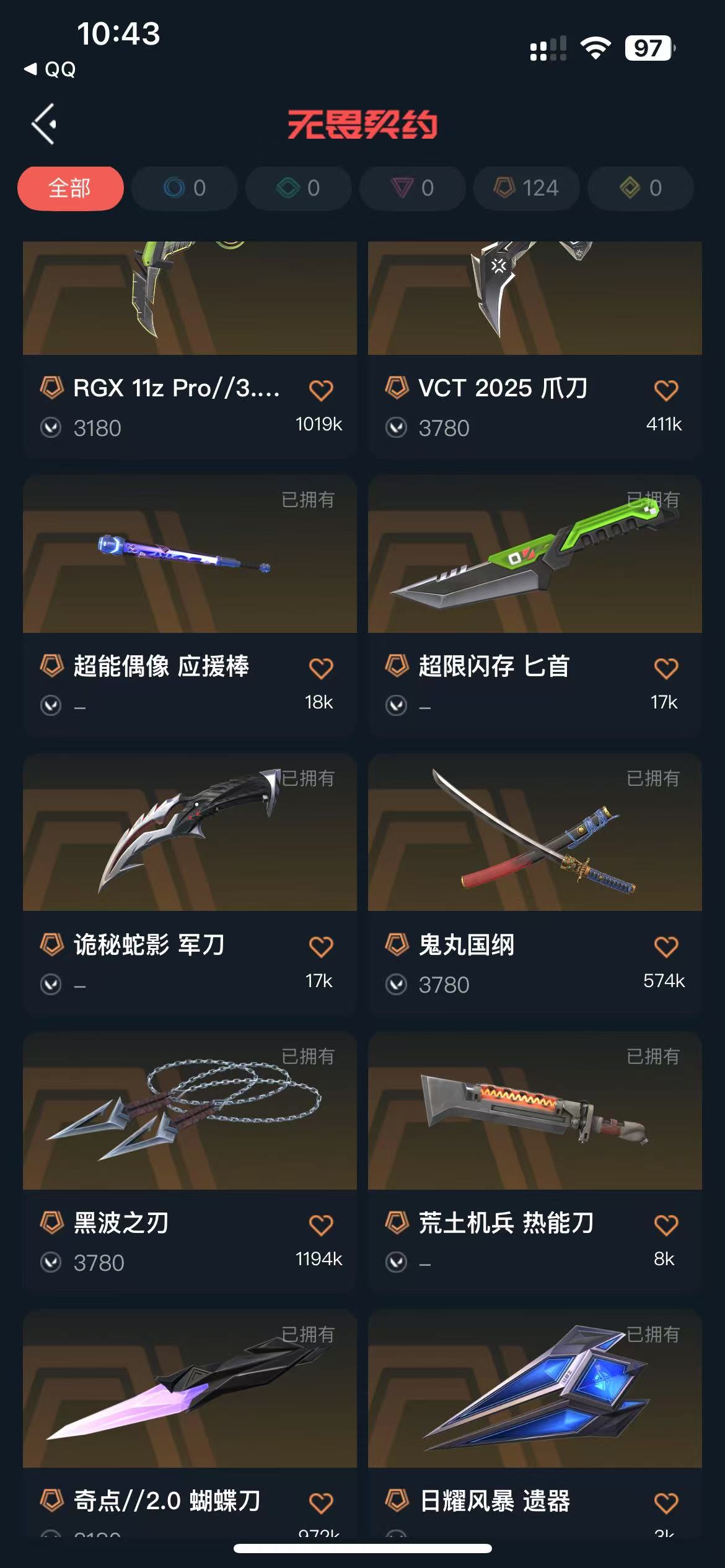Go back using the header arrow
Image resolution: width=725 pixels, height=1568 pixels.
click(44, 124)
